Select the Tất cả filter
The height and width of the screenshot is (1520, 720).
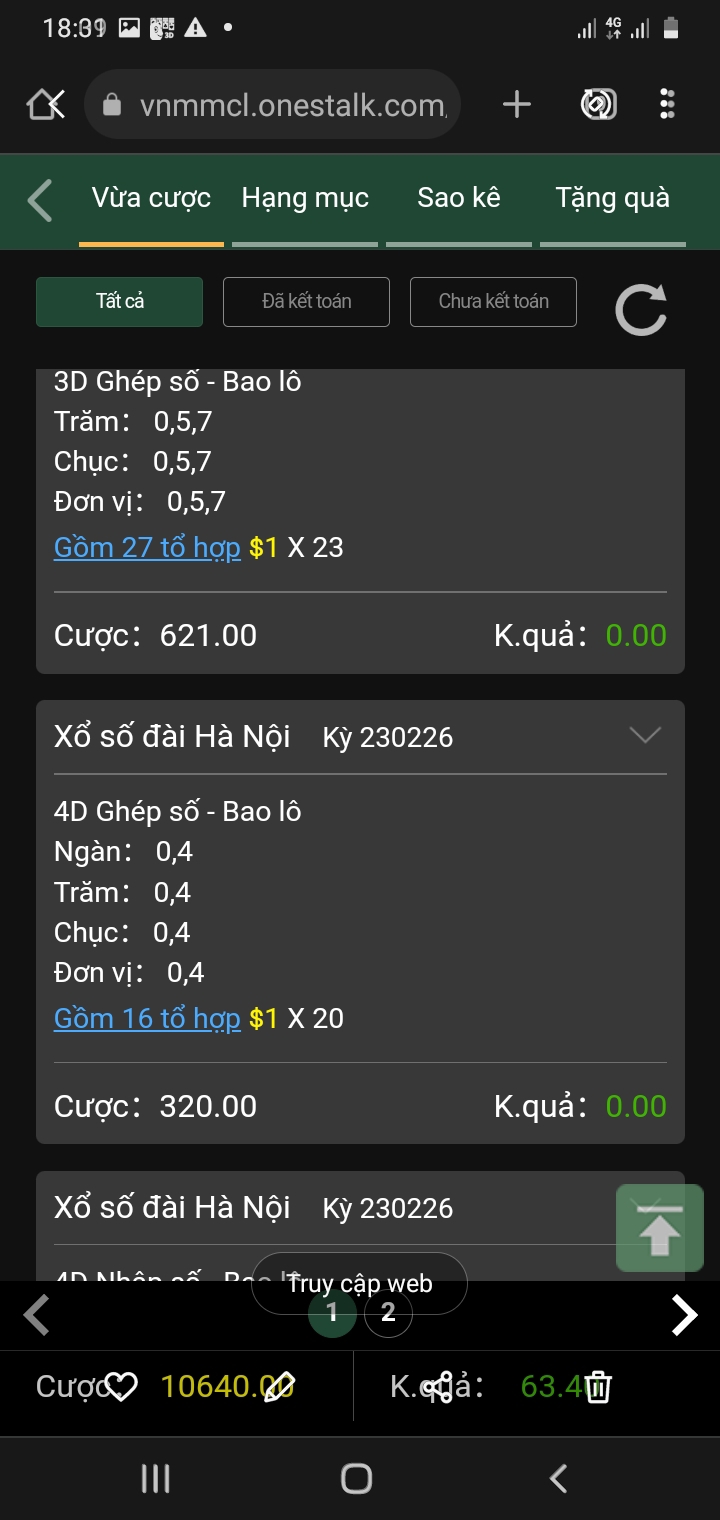(119, 301)
